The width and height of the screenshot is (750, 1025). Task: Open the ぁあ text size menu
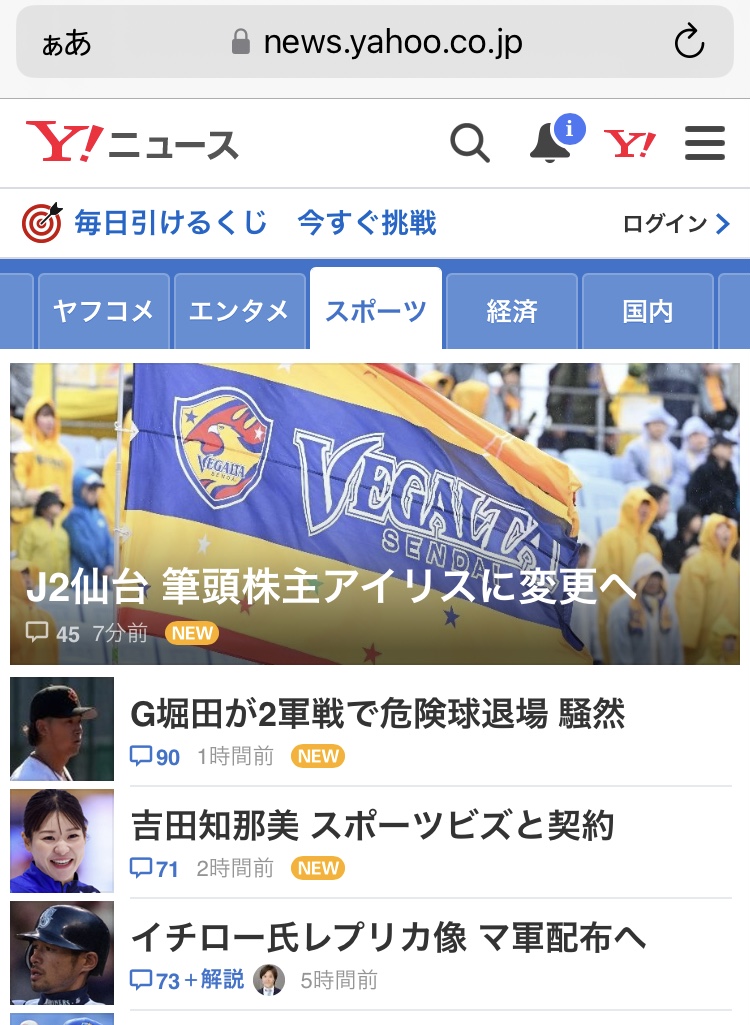click(66, 43)
